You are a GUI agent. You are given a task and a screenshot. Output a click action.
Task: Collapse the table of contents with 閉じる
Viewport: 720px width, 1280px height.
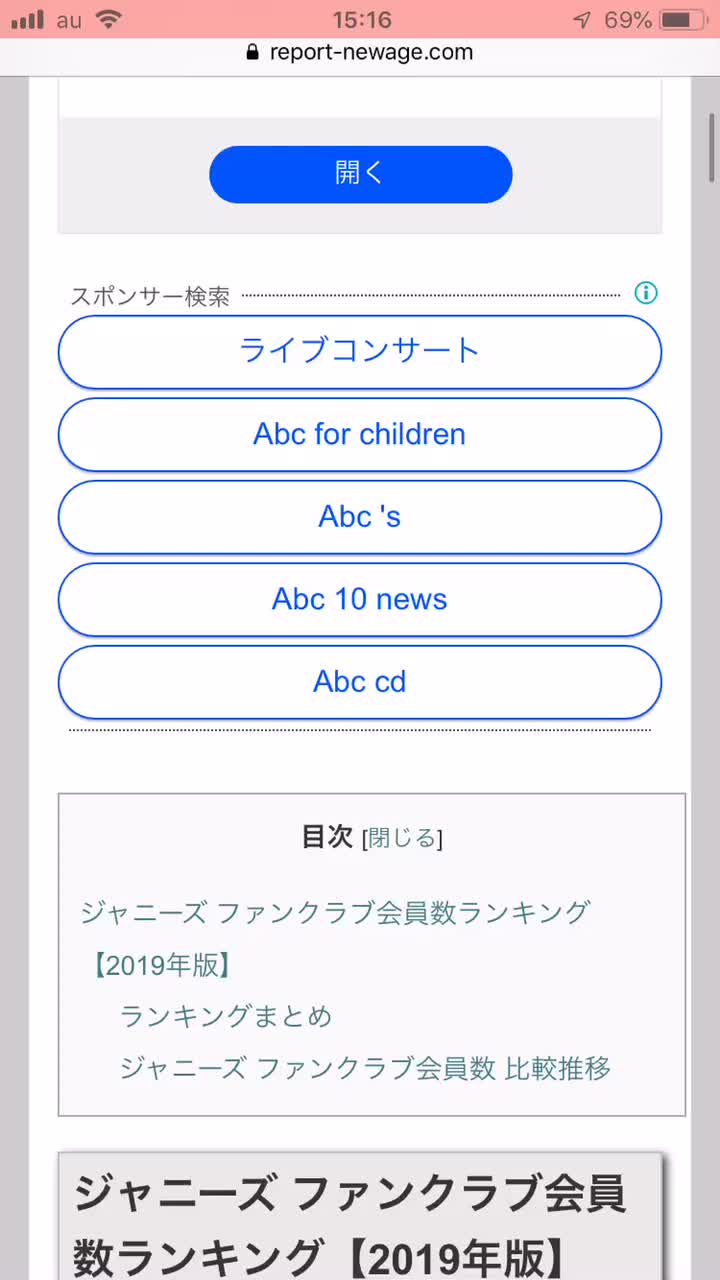coord(402,838)
